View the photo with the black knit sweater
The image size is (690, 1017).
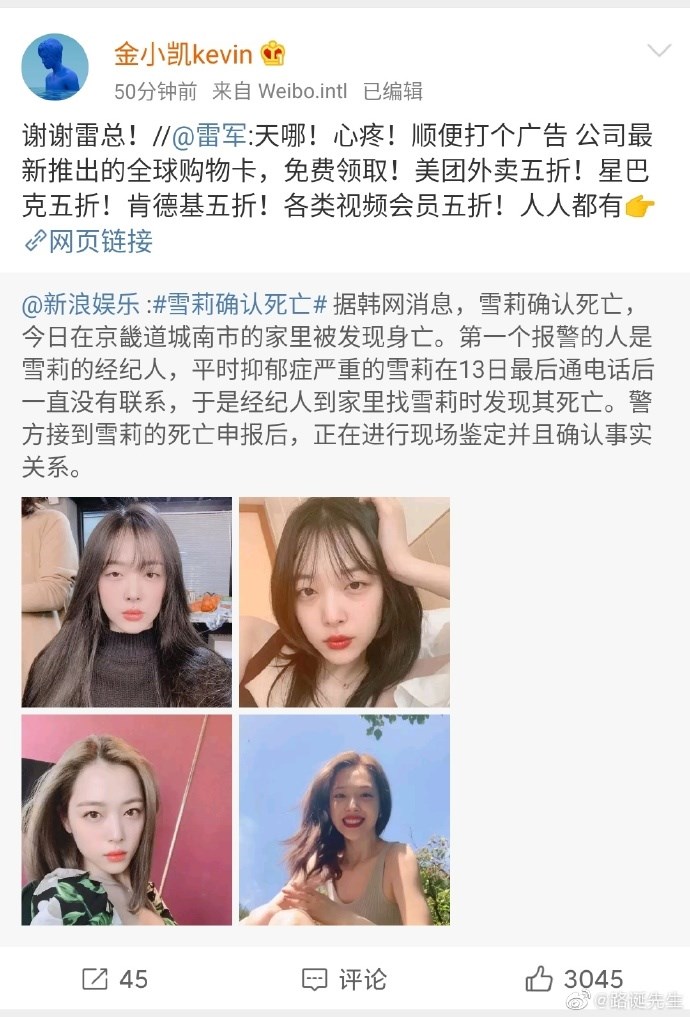[127, 603]
